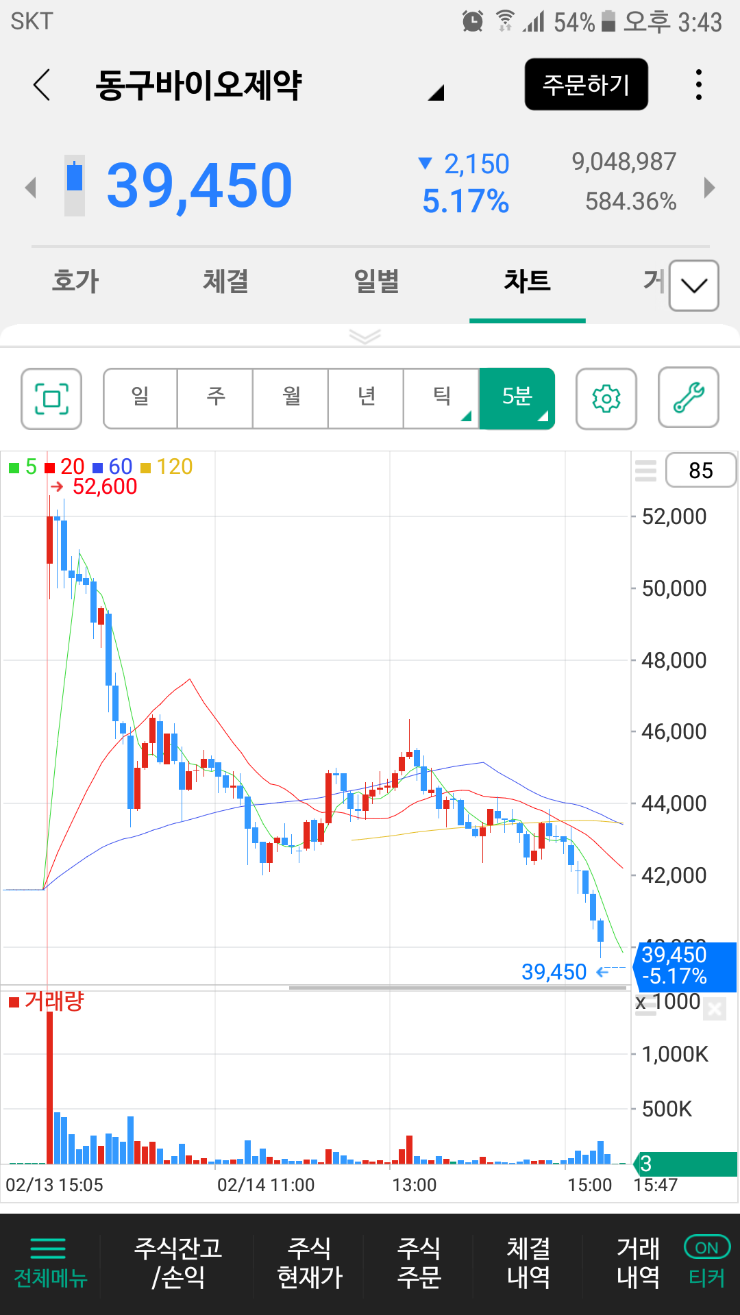740x1315 pixels.
Task: Open the 일별 tab
Action: point(376,281)
